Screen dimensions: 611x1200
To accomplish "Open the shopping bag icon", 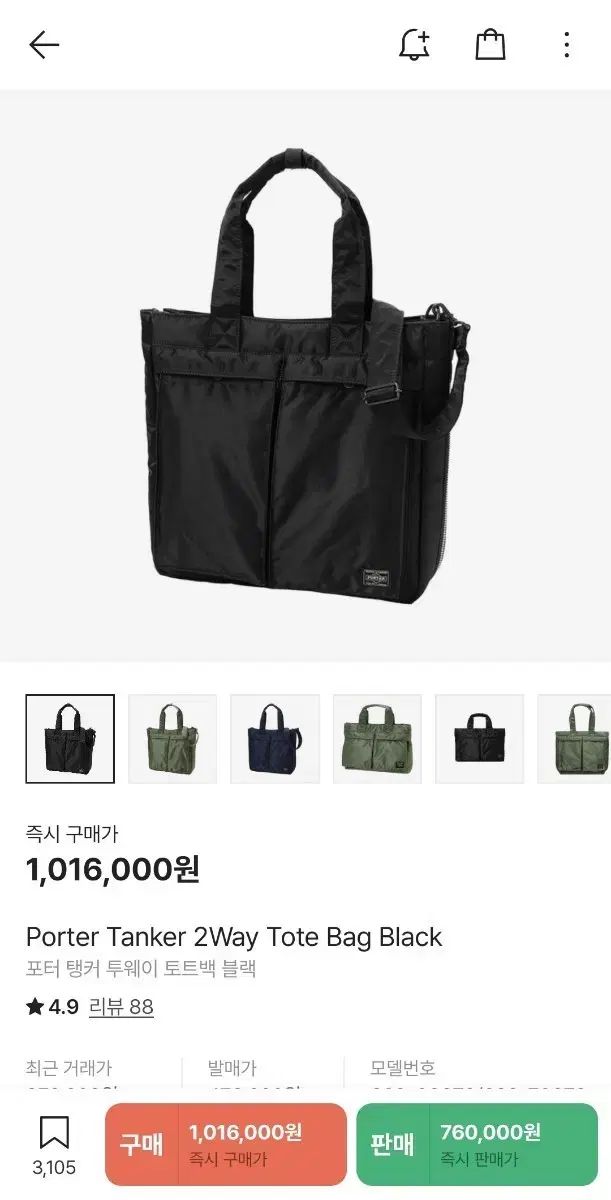I will click(490, 45).
